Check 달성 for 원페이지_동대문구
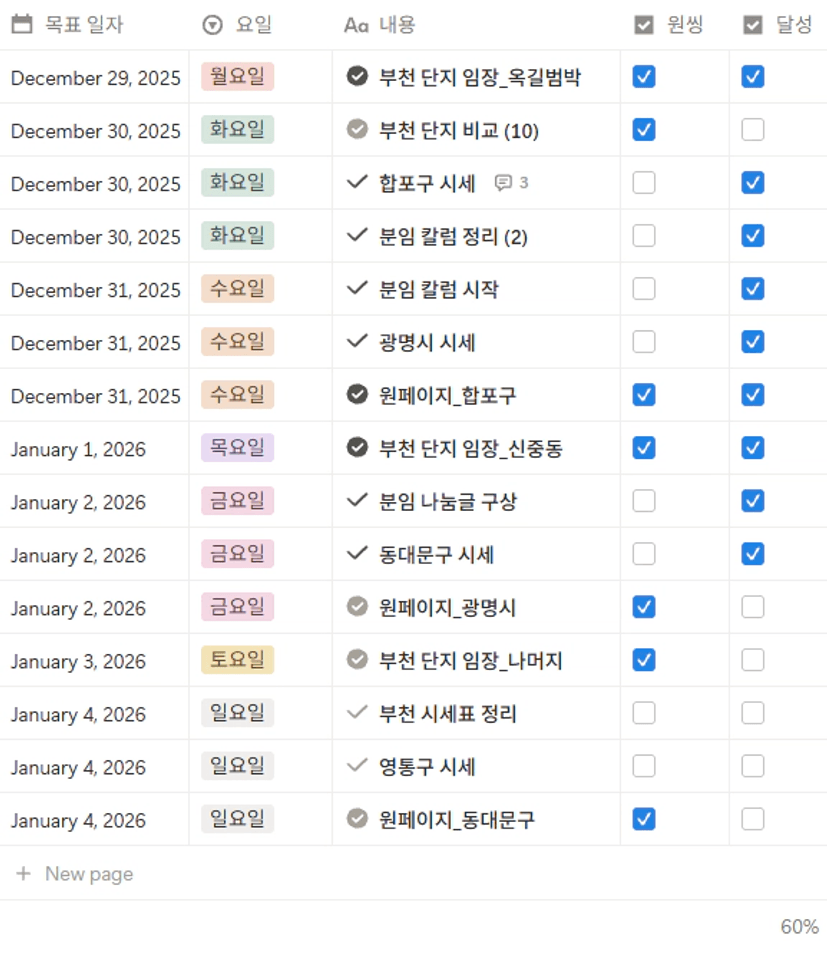The height and width of the screenshot is (953, 827). click(753, 820)
